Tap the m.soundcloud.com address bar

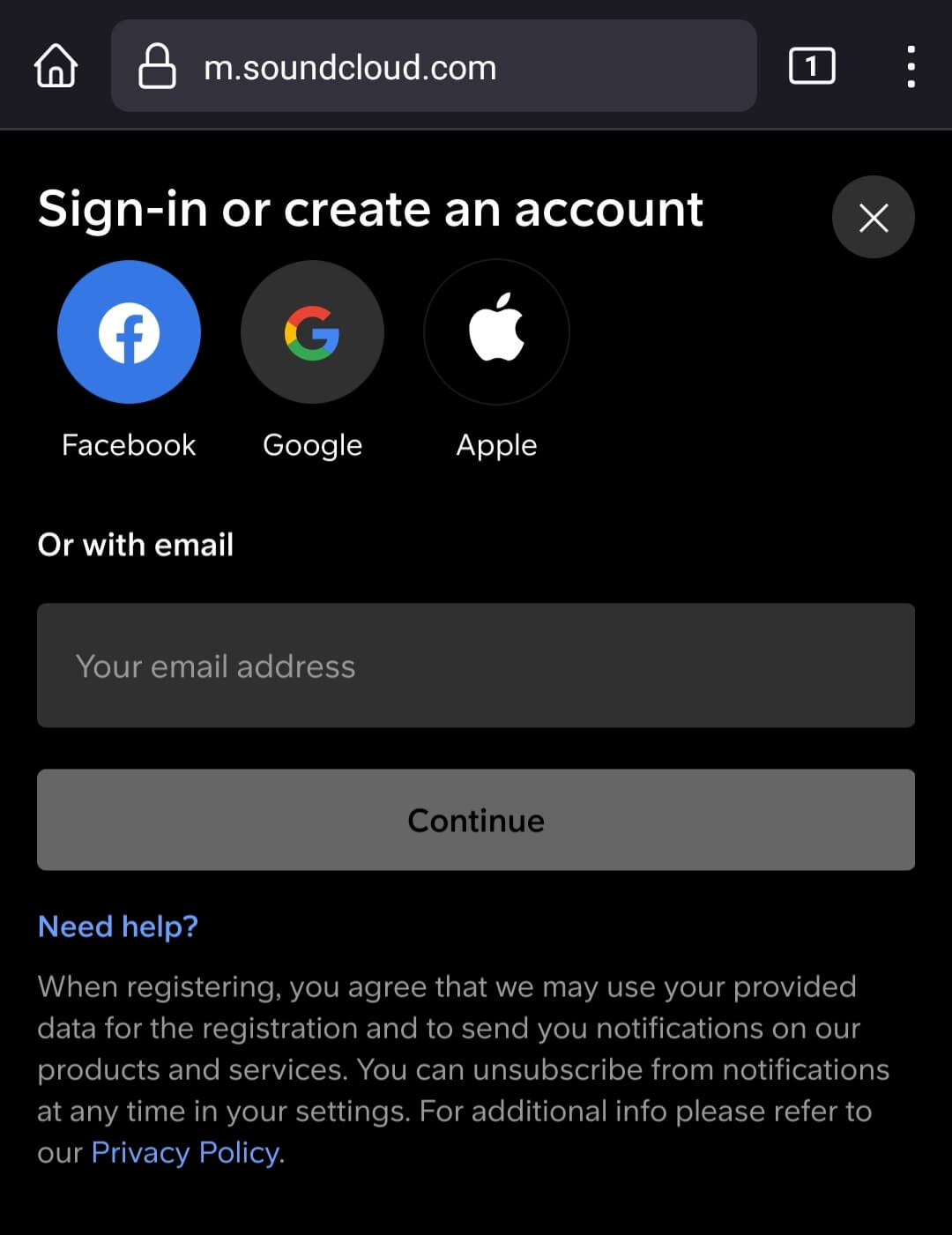point(434,67)
